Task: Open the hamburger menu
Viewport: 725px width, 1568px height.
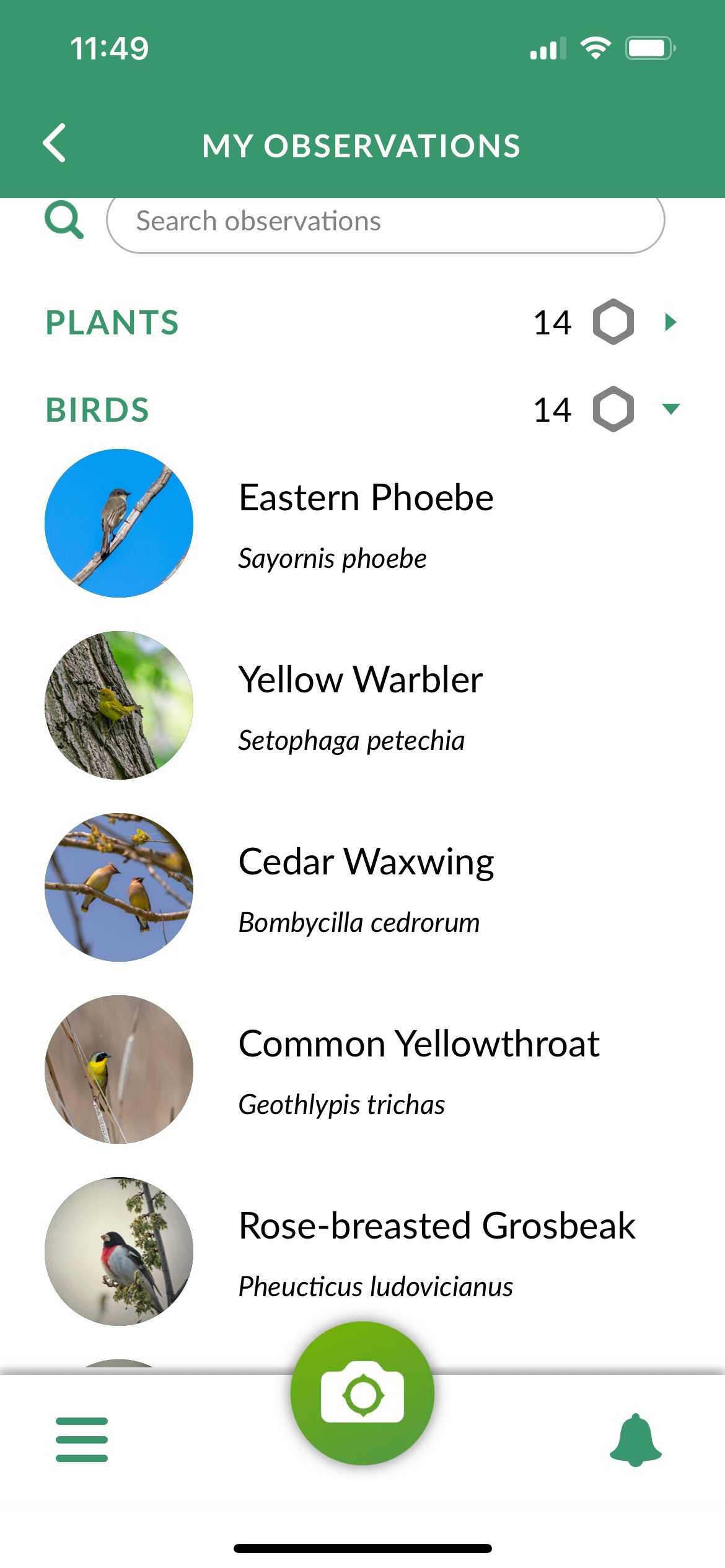Action: coord(82,1439)
